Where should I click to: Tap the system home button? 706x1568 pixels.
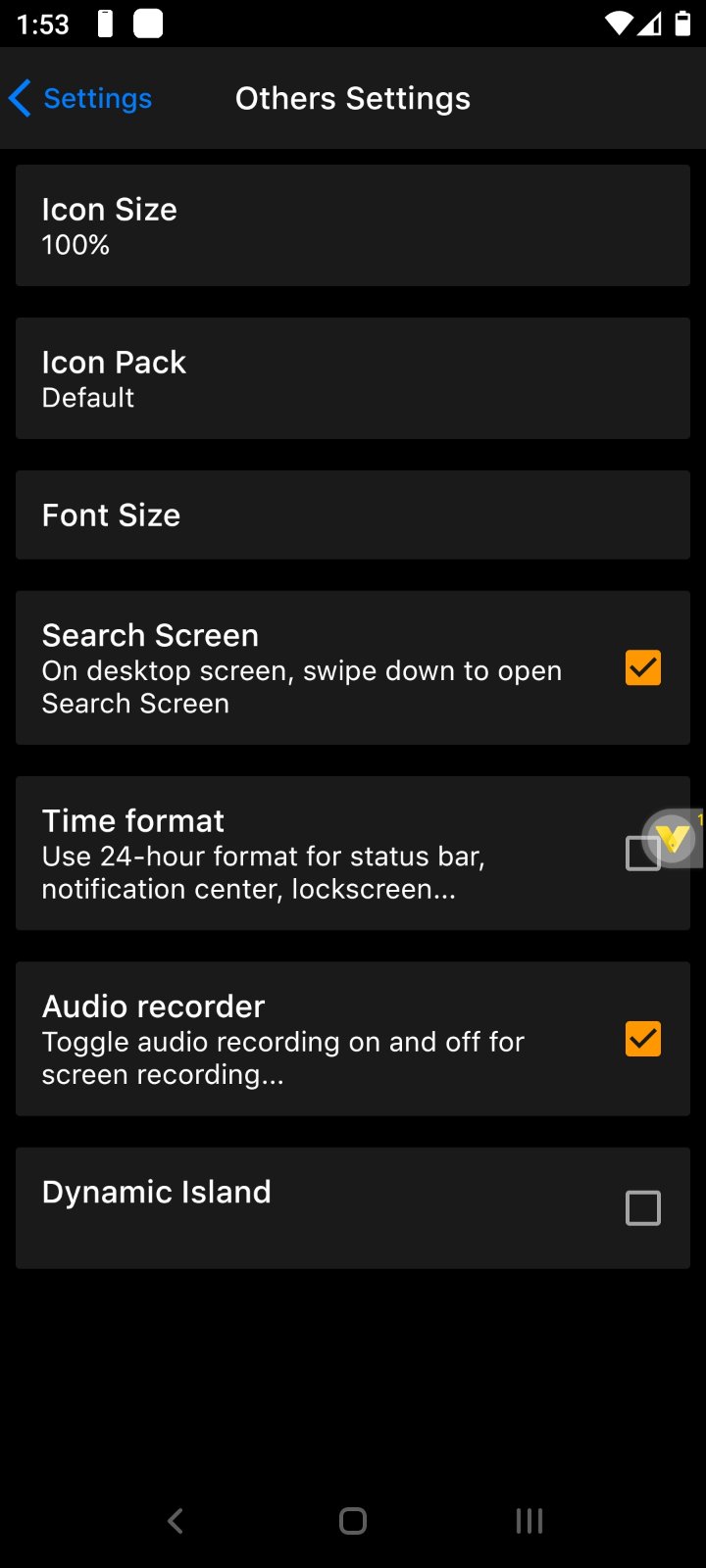coord(353,1521)
